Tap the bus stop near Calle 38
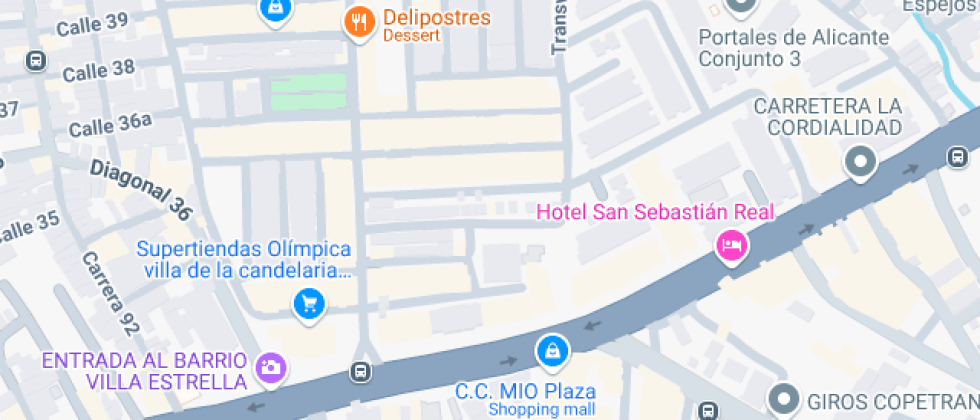This screenshot has width=980, height=420. click(36, 61)
